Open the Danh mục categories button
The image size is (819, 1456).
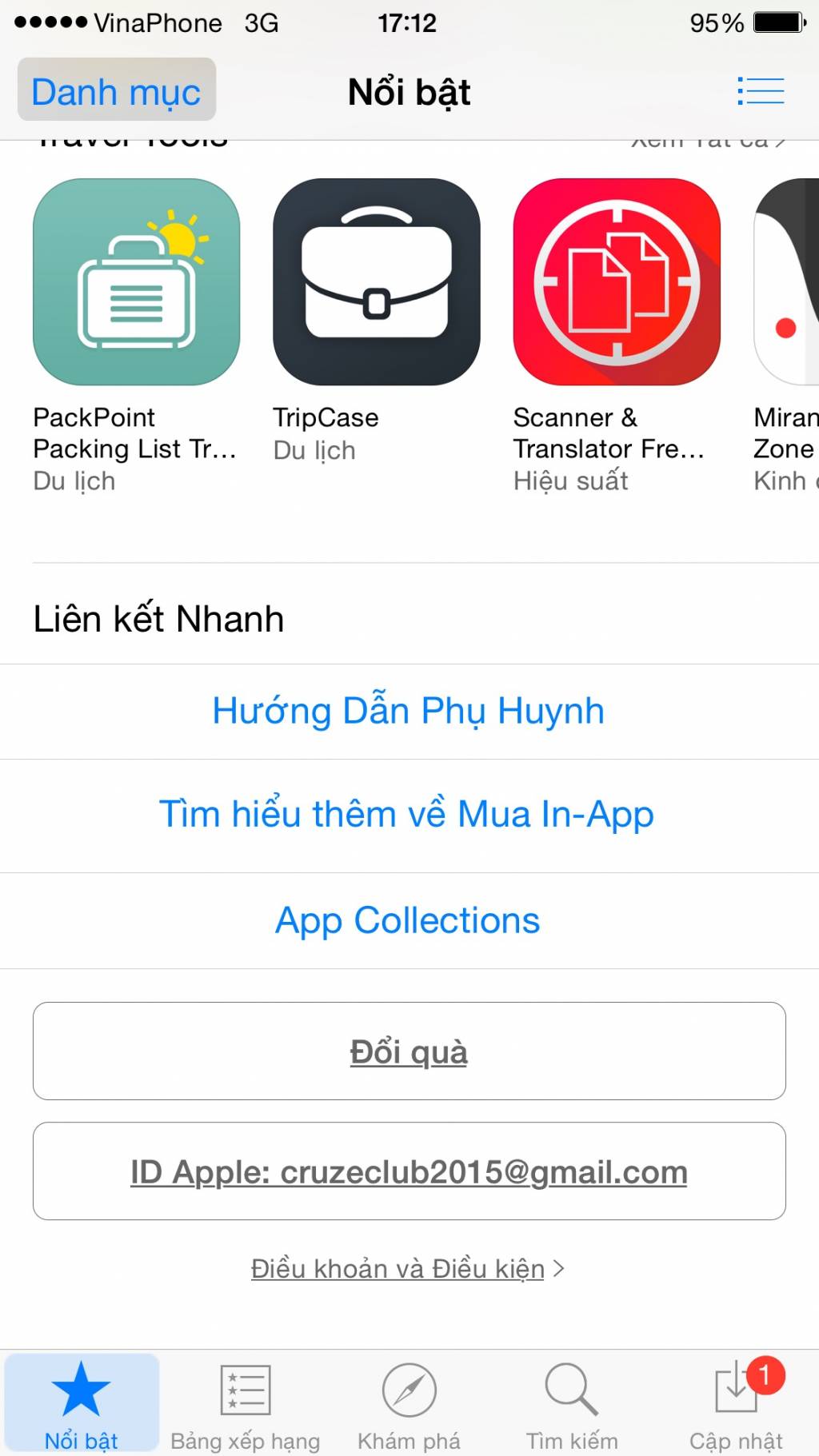(116, 91)
